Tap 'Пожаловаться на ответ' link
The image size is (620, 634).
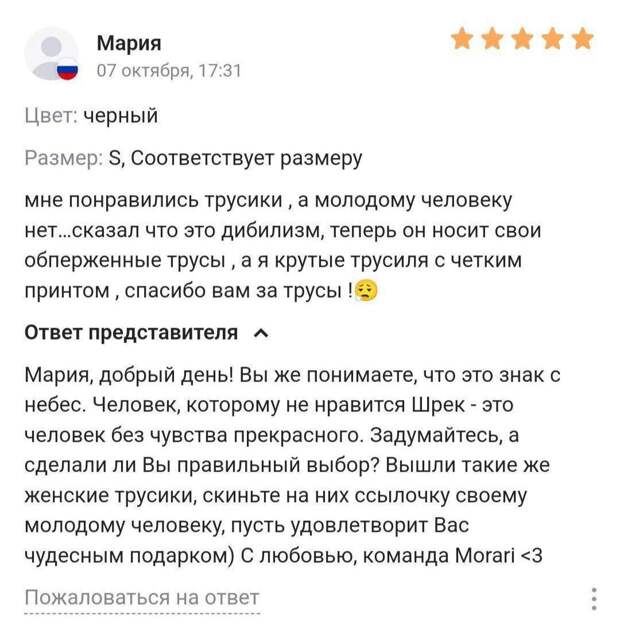tap(141, 597)
